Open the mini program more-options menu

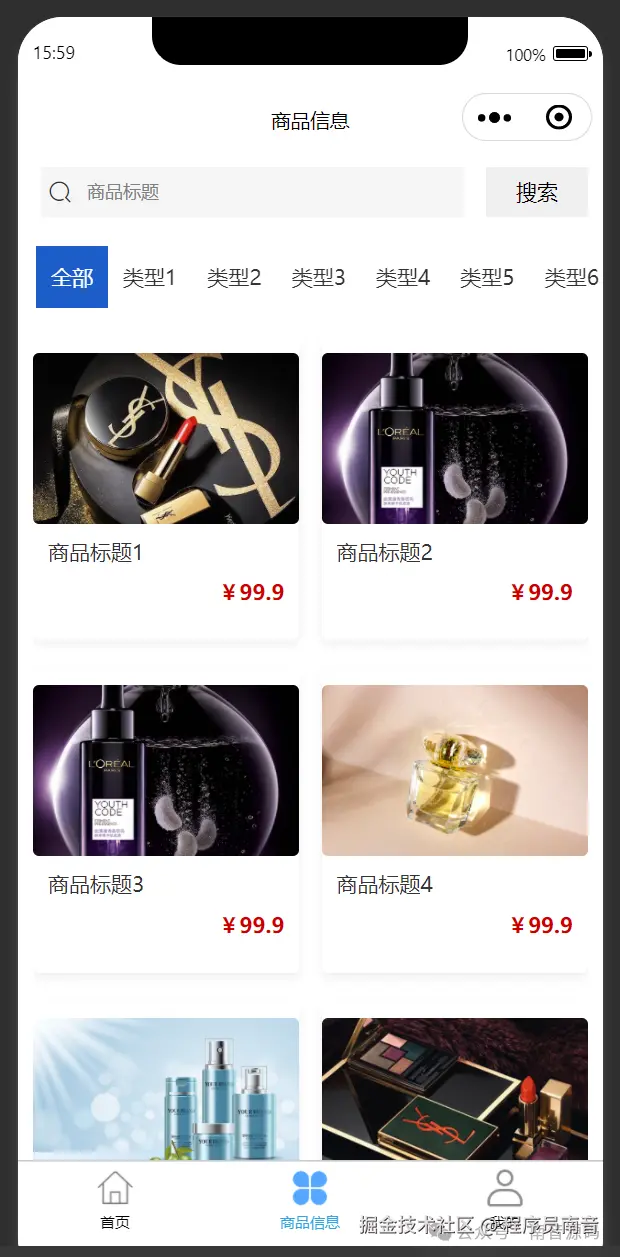pos(495,118)
